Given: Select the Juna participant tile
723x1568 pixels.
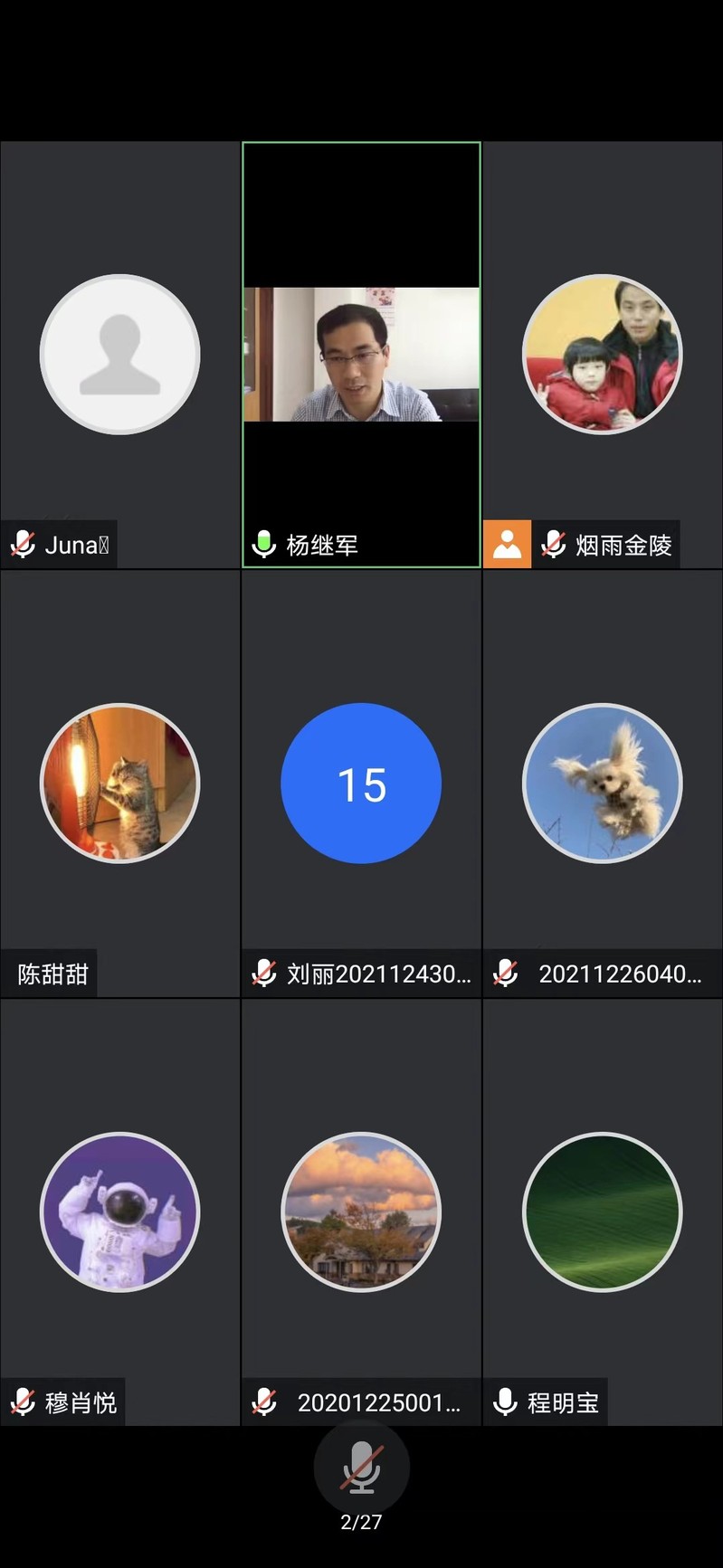Looking at the screenshot, I should click(x=119, y=355).
